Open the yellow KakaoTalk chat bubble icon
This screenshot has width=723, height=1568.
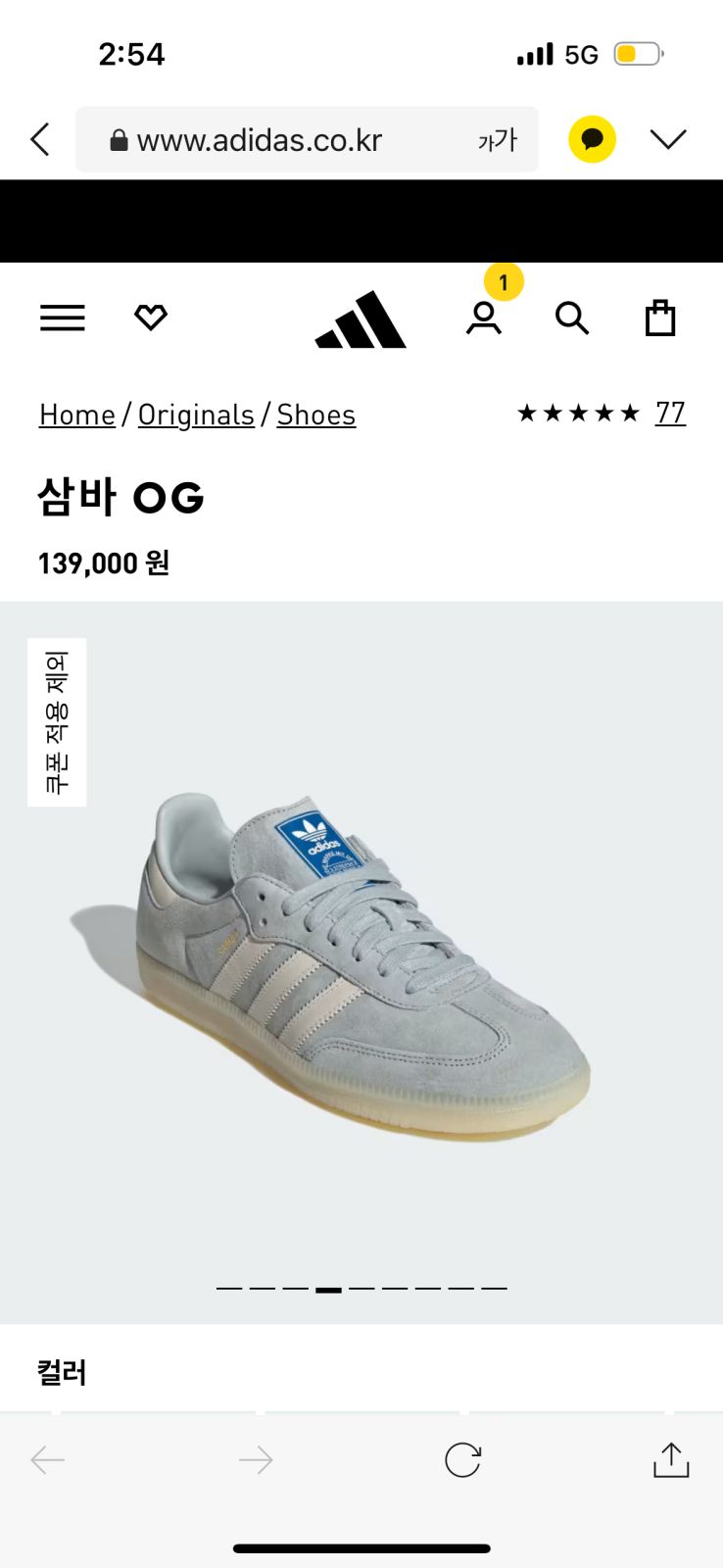[592, 139]
